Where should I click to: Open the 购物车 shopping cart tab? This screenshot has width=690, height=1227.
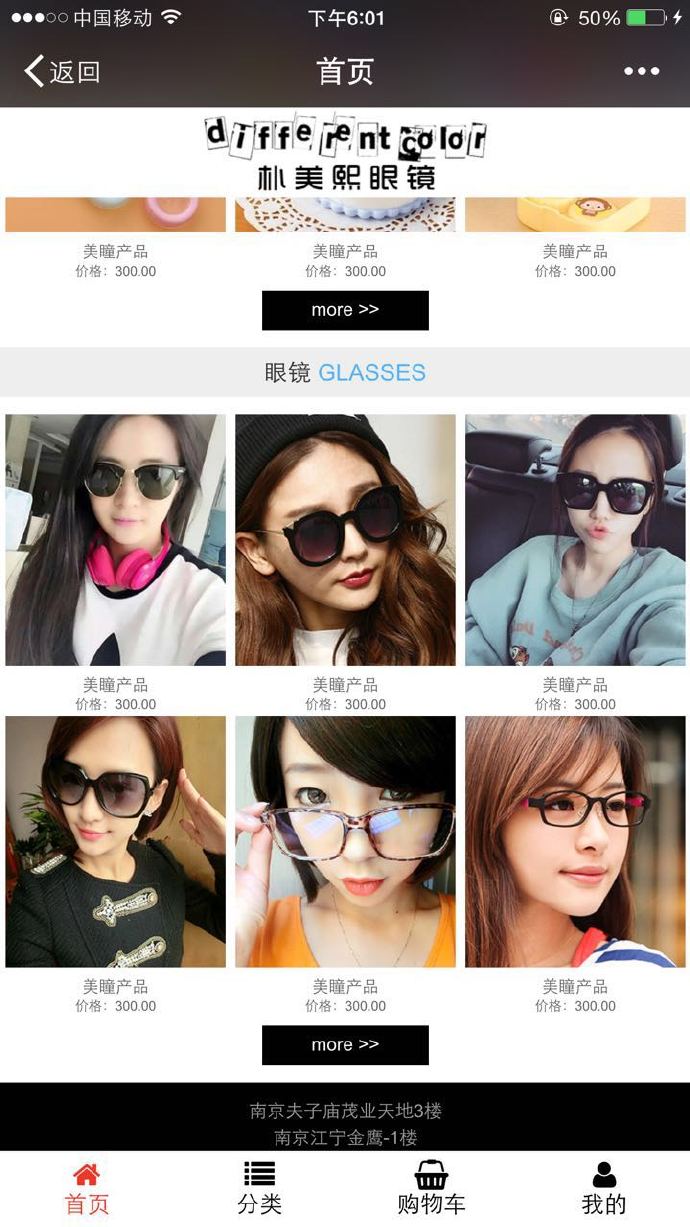point(431,1188)
